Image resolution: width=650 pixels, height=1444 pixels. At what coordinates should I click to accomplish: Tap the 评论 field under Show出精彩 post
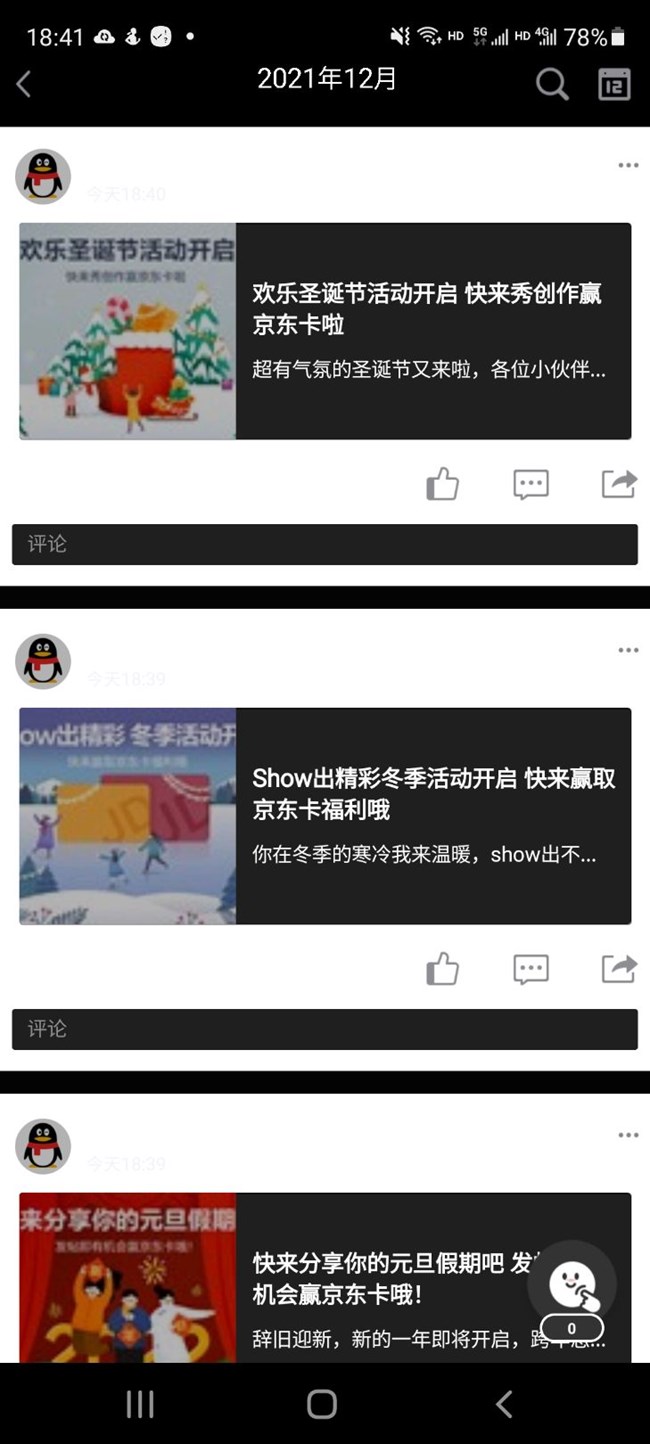tap(325, 1029)
